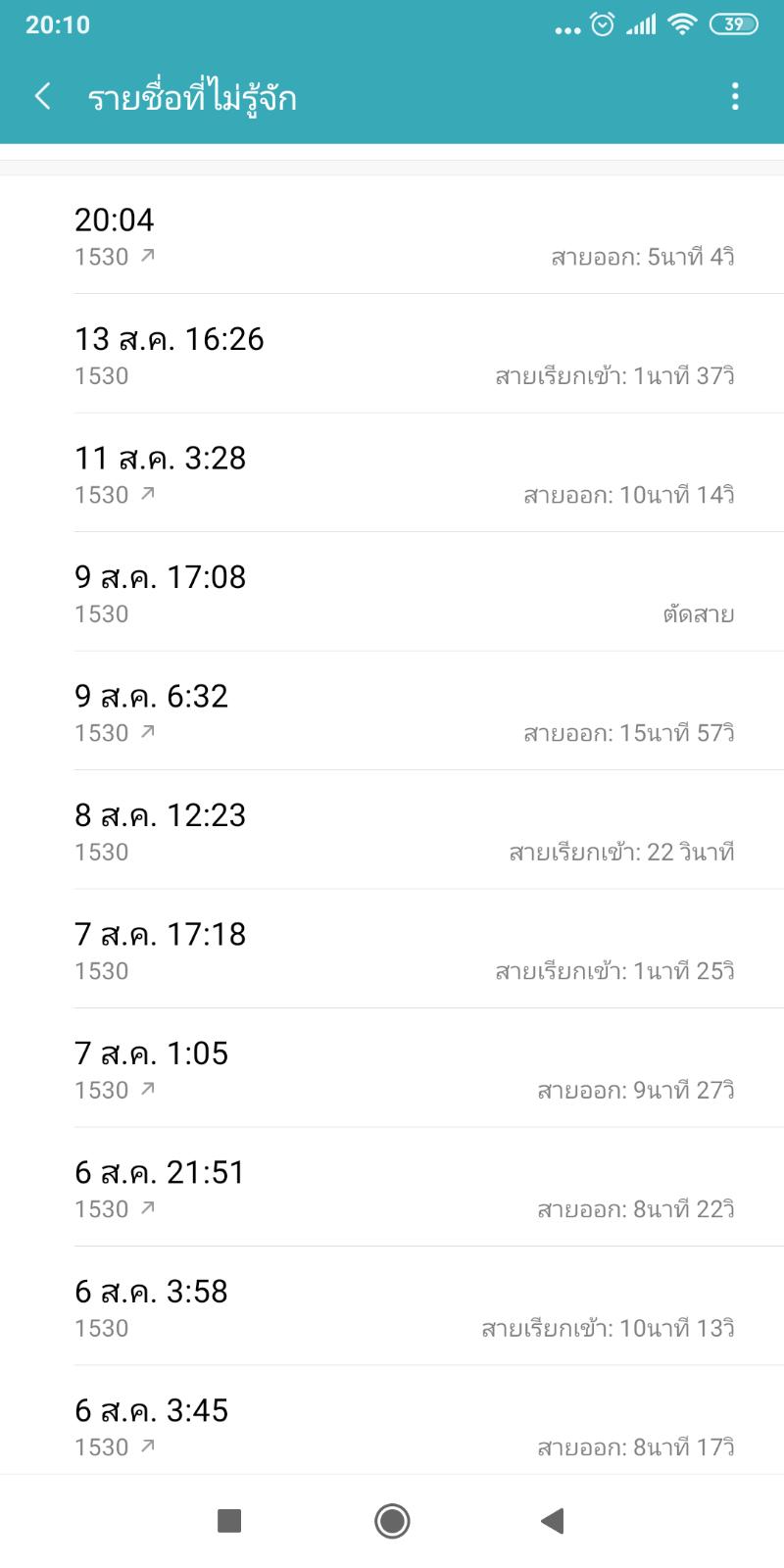The width and height of the screenshot is (784, 1568).
Task: Select the 9 ส.ค. 6:32 call entry
Action: 392,712
